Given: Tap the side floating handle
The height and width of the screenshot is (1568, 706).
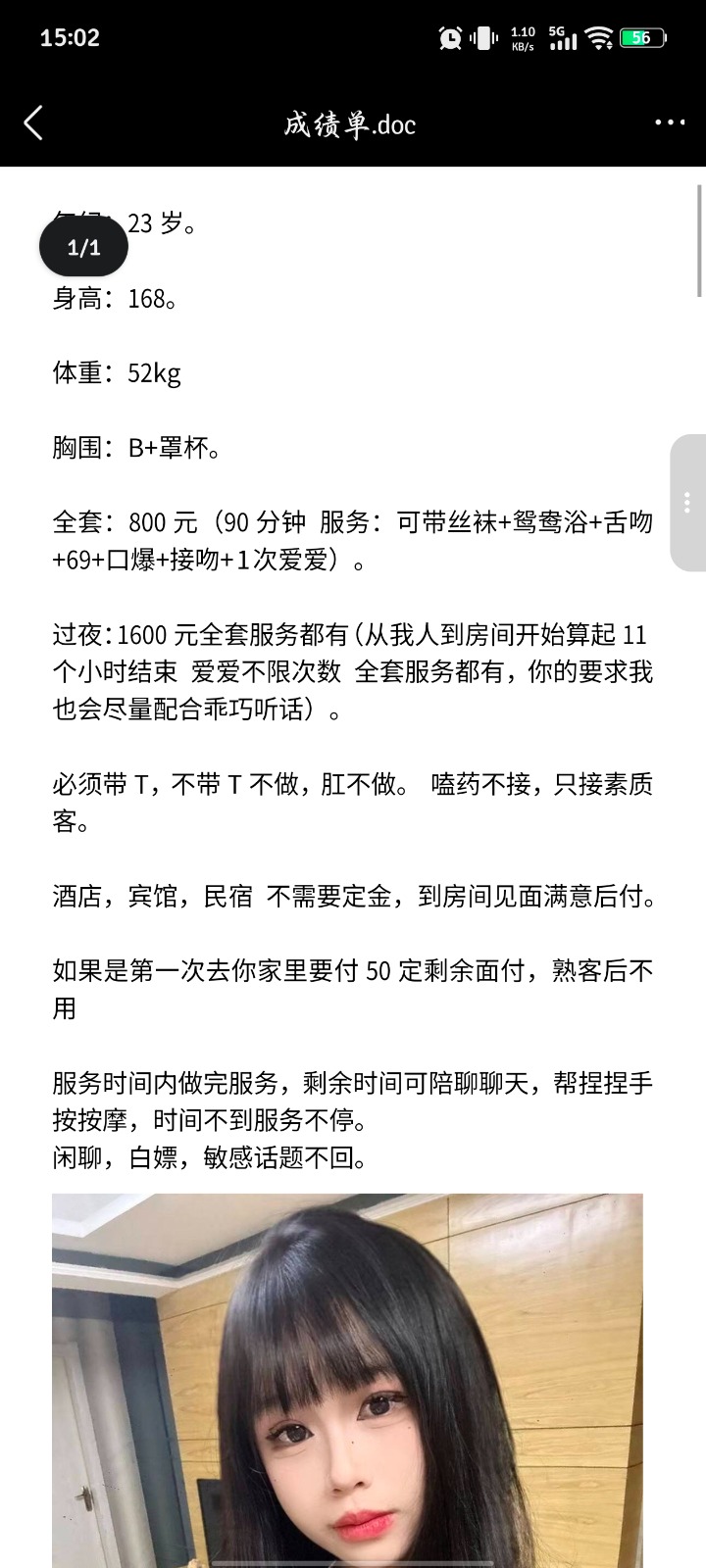Looking at the screenshot, I should [688, 503].
